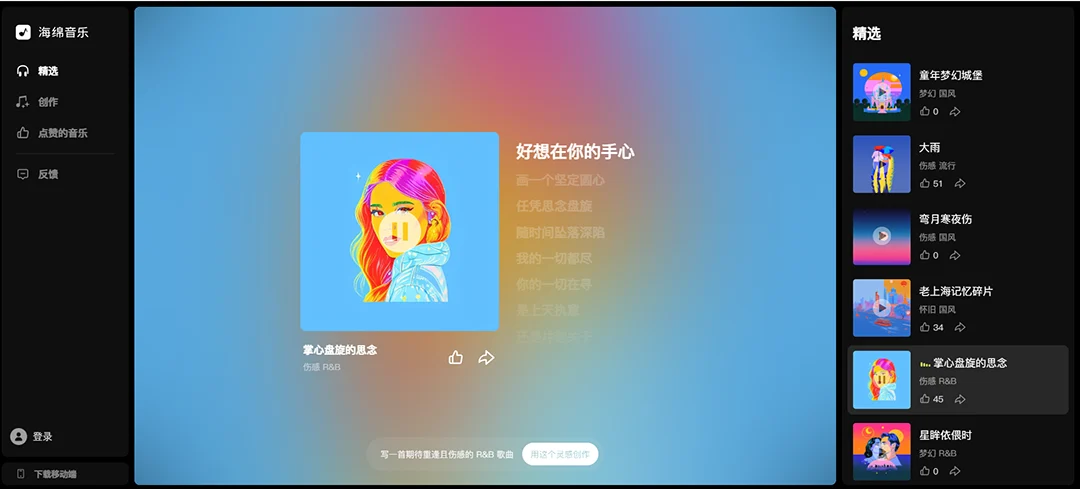Like the song 掌心盘旋的思念 under the cover

(x=456, y=357)
